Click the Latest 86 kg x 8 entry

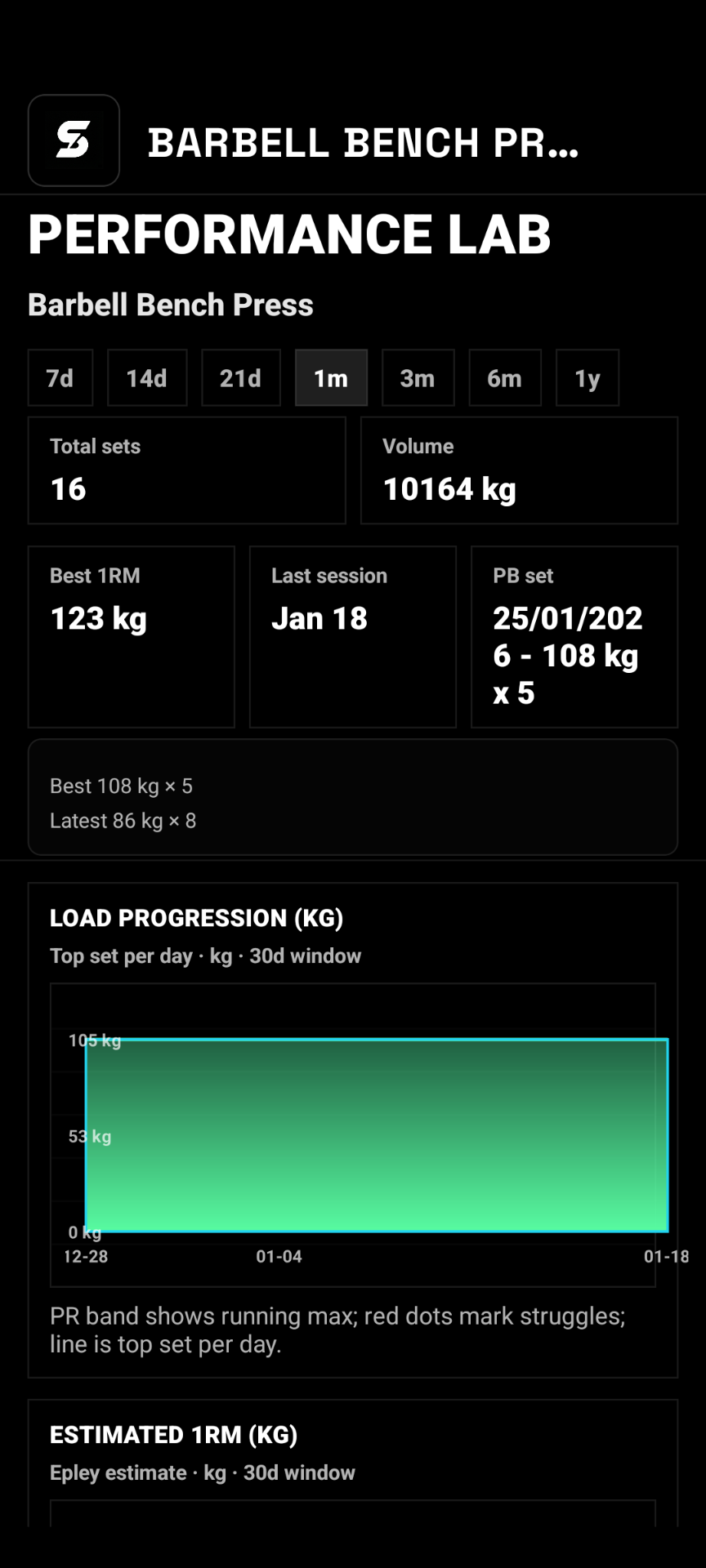[123, 821]
